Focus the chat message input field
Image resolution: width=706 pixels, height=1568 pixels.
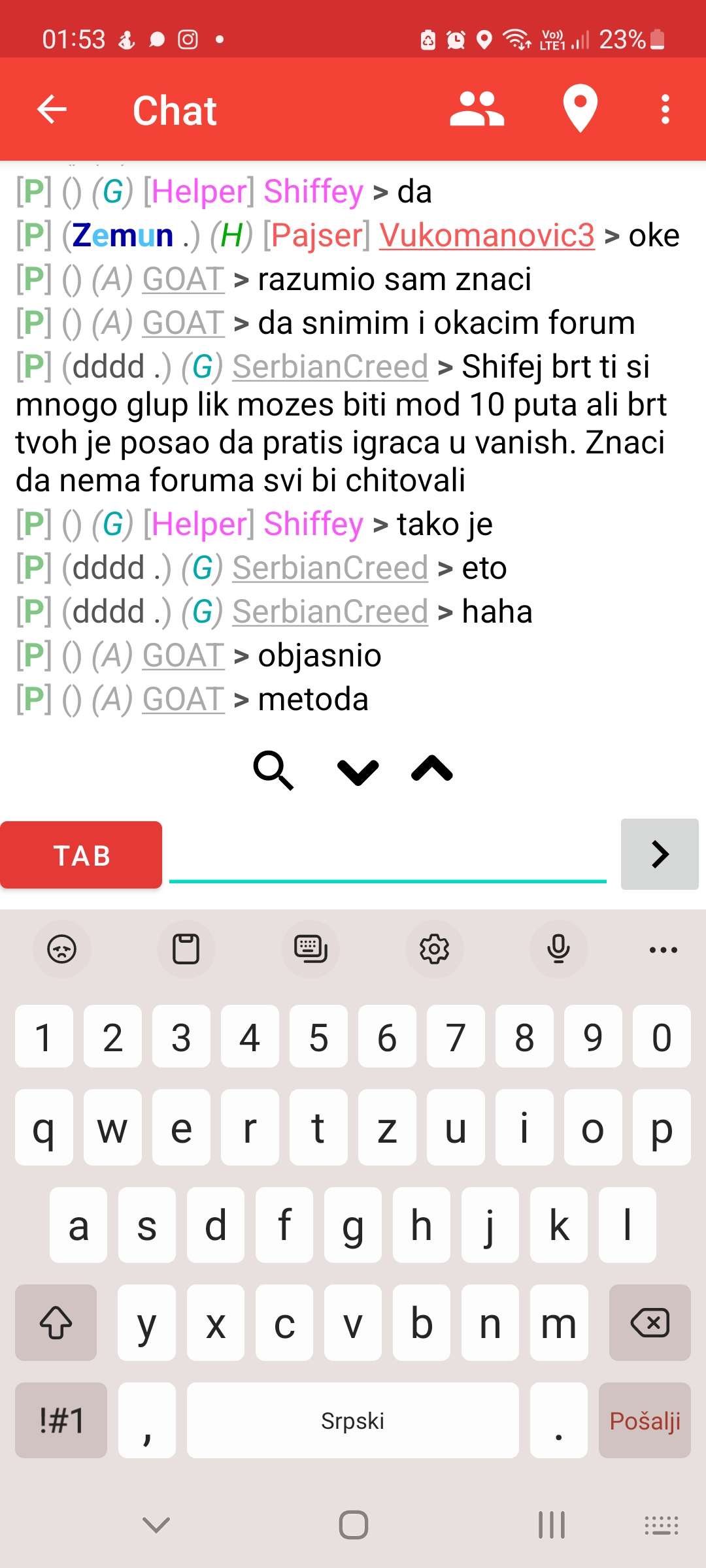click(x=388, y=855)
